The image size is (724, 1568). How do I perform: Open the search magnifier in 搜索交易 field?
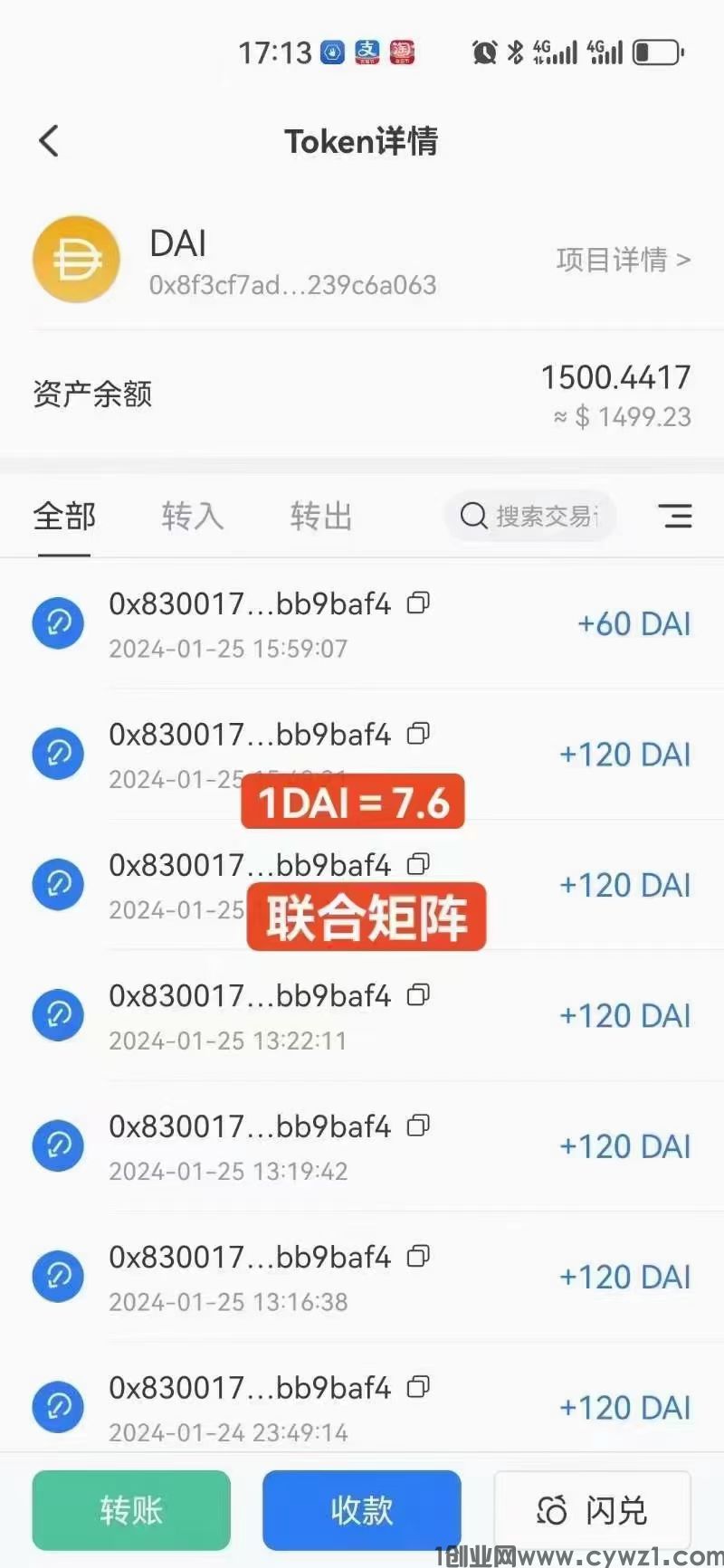472,516
